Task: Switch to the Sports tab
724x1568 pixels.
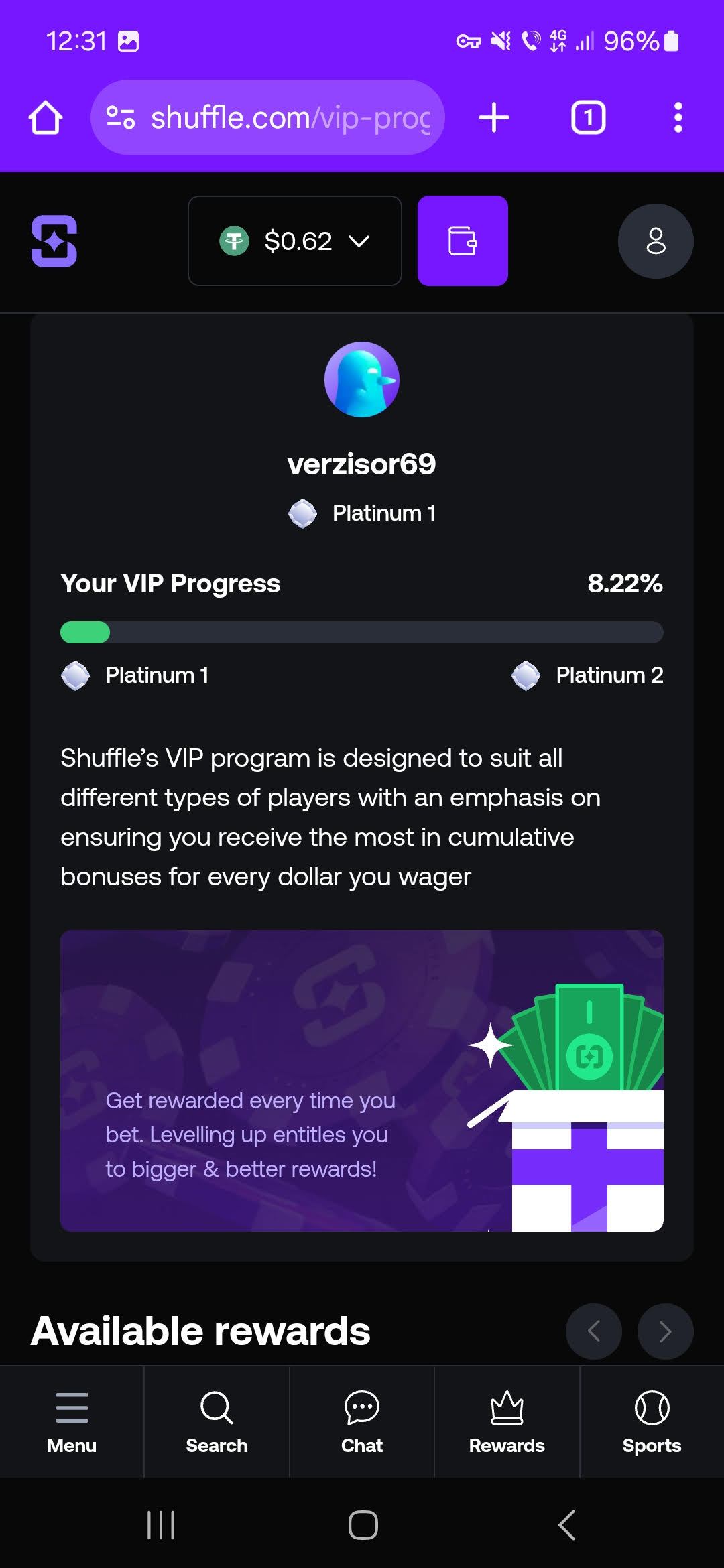Action: (x=652, y=1422)
